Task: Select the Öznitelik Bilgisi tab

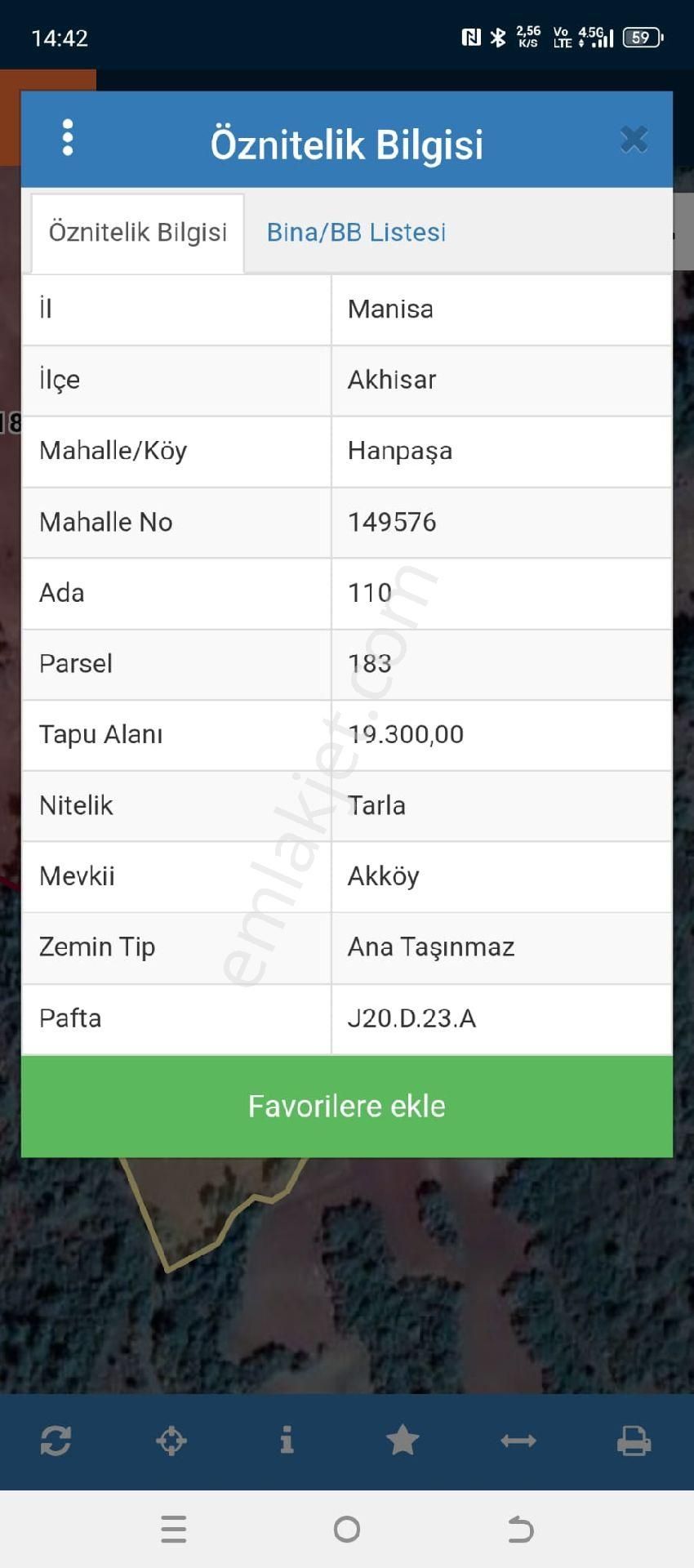Action: click(137, 232)
